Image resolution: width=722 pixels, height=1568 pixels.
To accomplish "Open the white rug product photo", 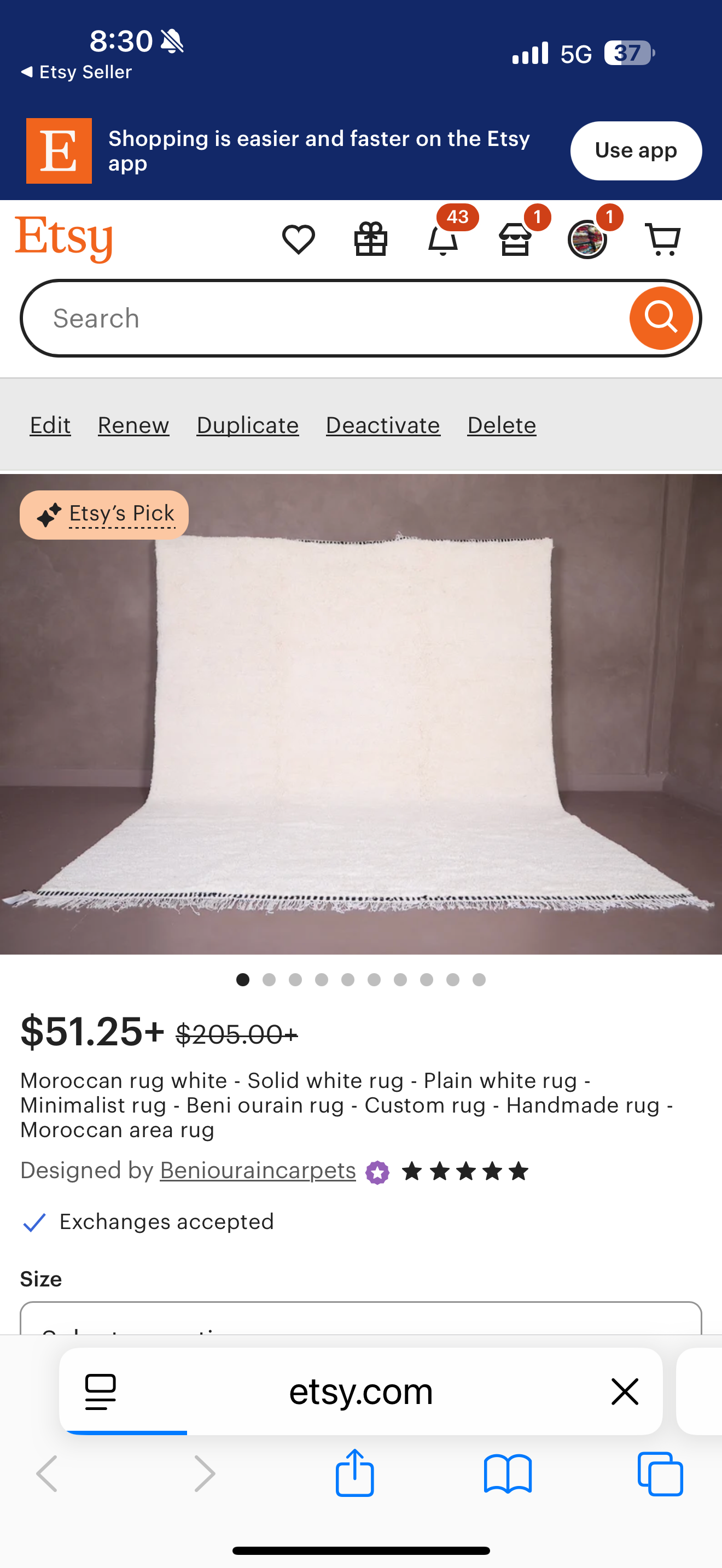I will click(361, 718).
